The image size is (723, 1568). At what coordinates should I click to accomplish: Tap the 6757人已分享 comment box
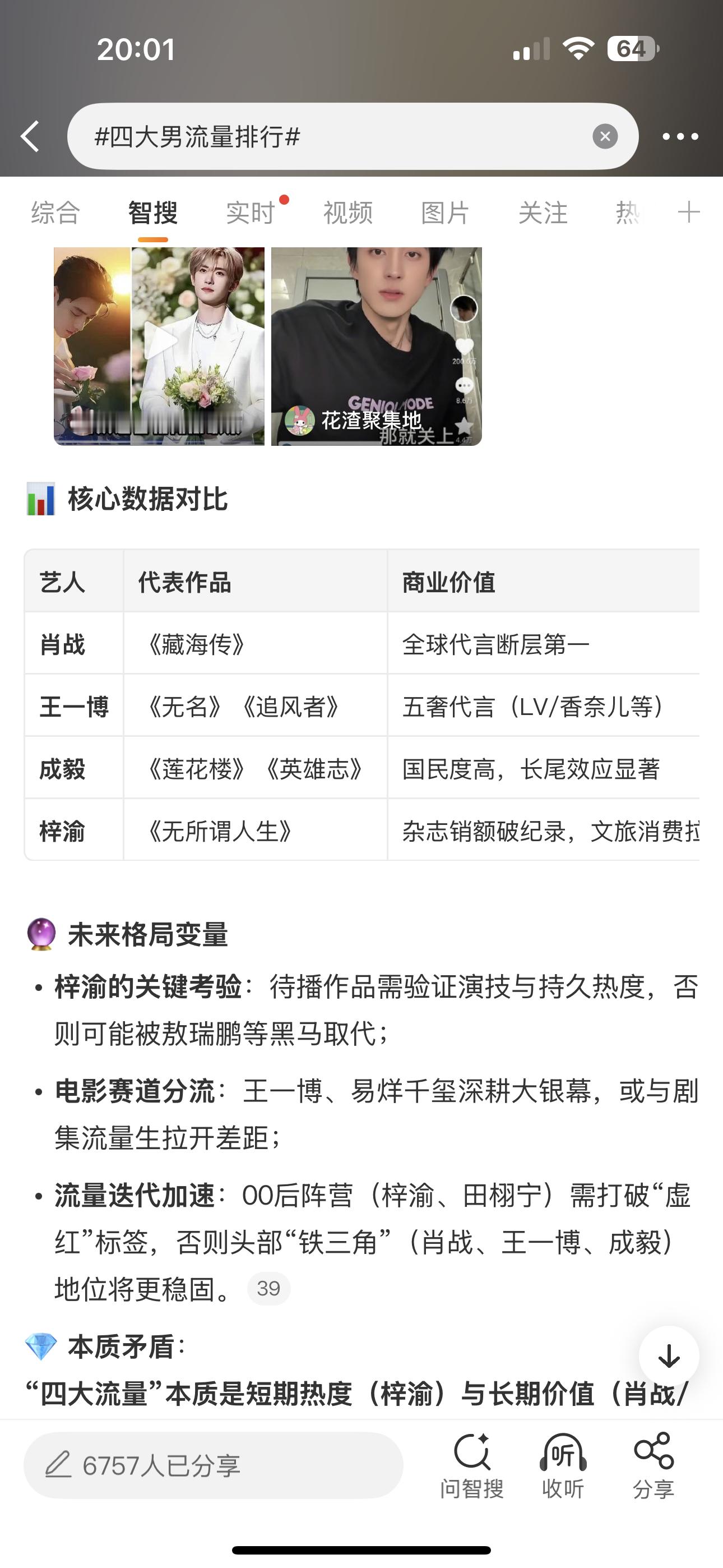pyautogui.click(x=213, y=1465)
